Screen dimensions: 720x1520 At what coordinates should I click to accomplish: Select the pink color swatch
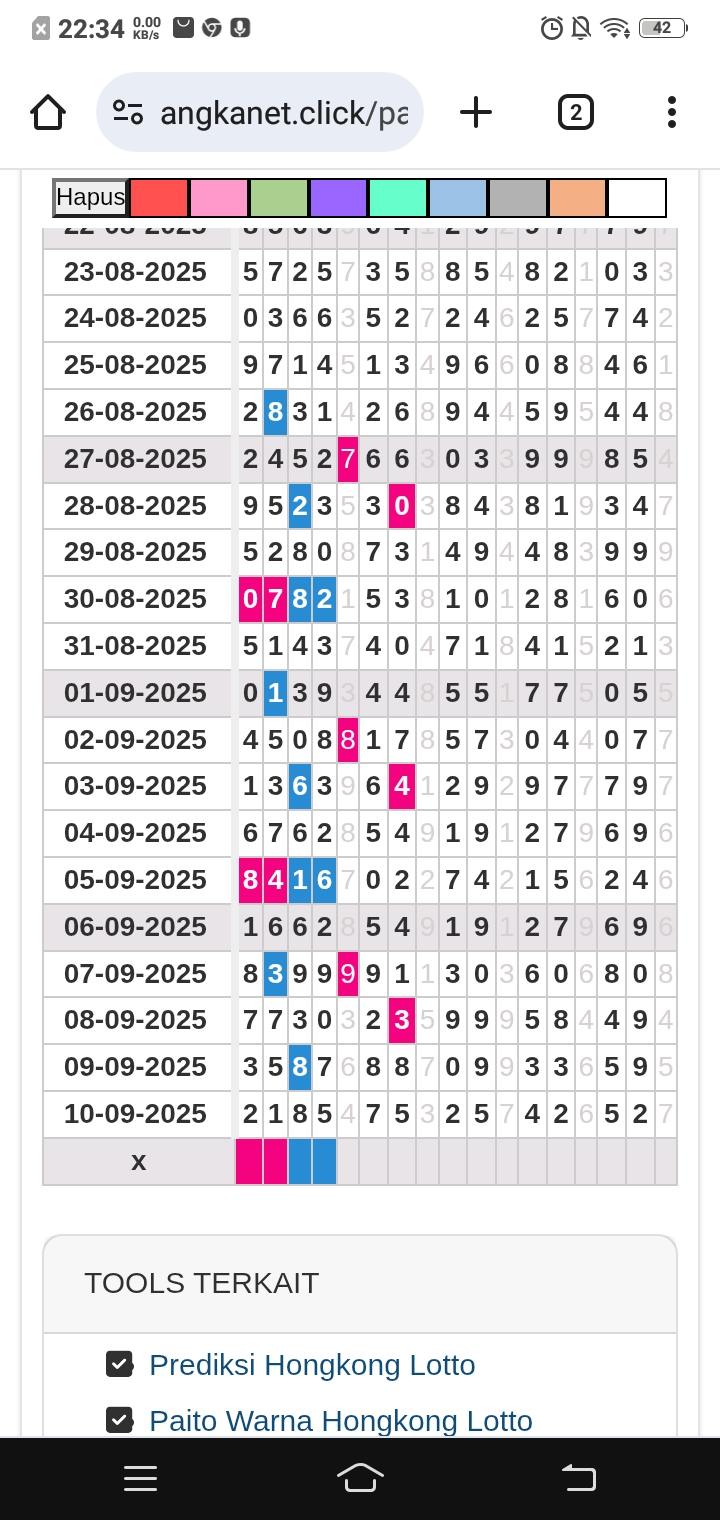pyautogui.click(x=219, y=198)
